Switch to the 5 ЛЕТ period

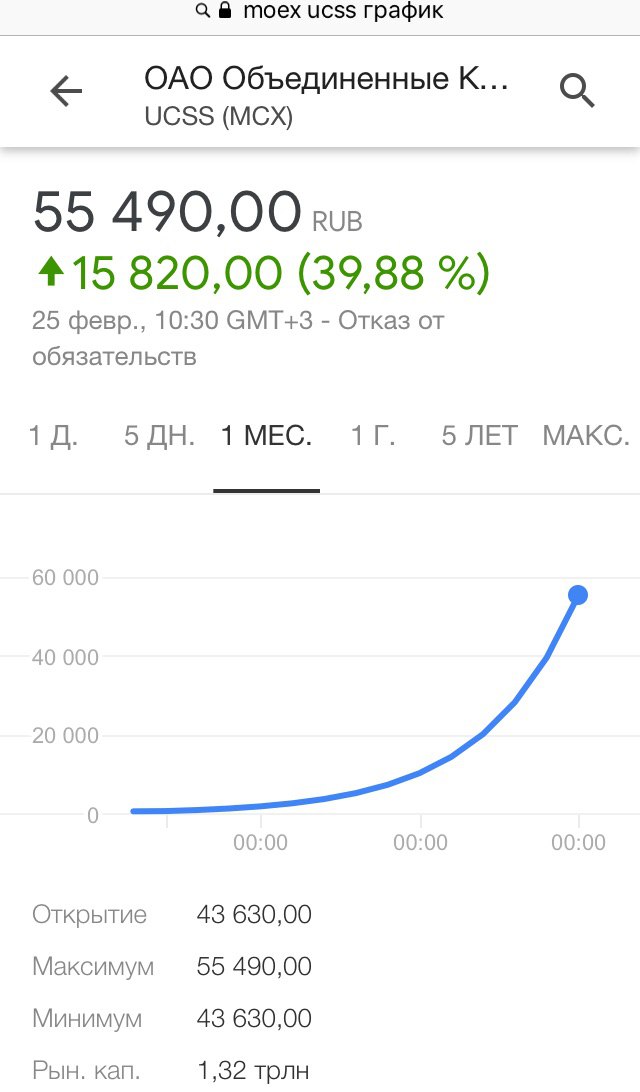click(x=480, y=436)
